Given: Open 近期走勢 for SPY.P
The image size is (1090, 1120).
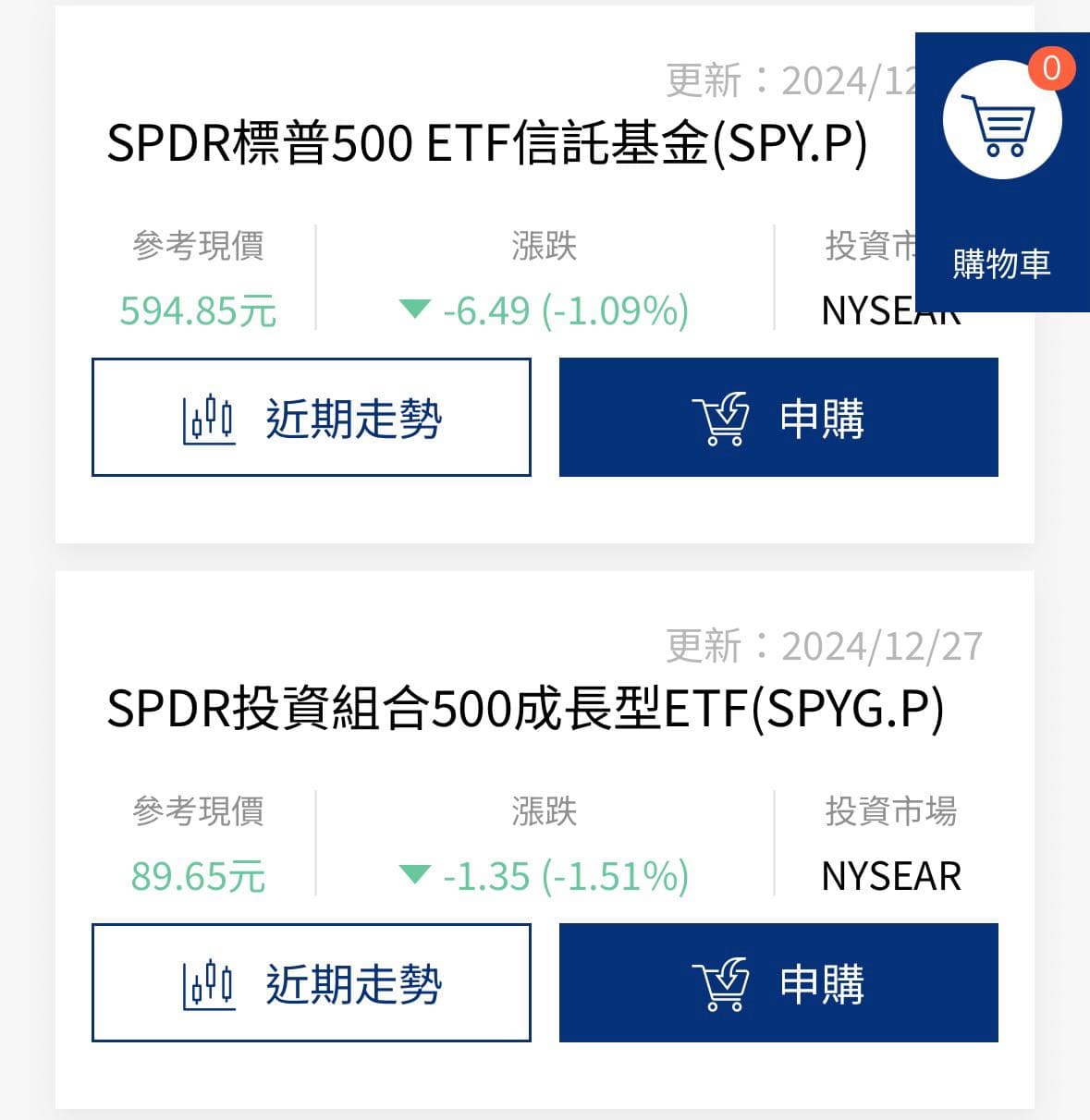Looking at the screenshot, I should 312,418.
